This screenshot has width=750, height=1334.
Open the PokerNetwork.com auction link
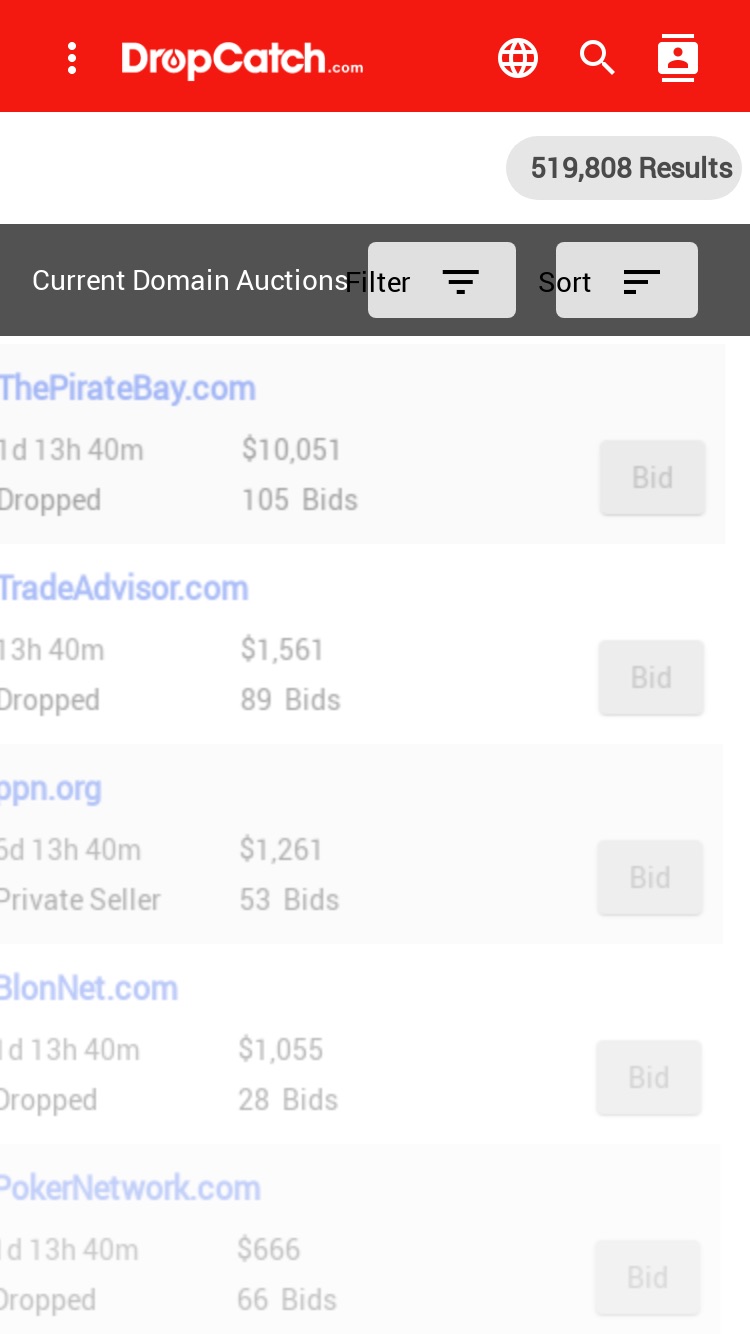pos(130,1188)
